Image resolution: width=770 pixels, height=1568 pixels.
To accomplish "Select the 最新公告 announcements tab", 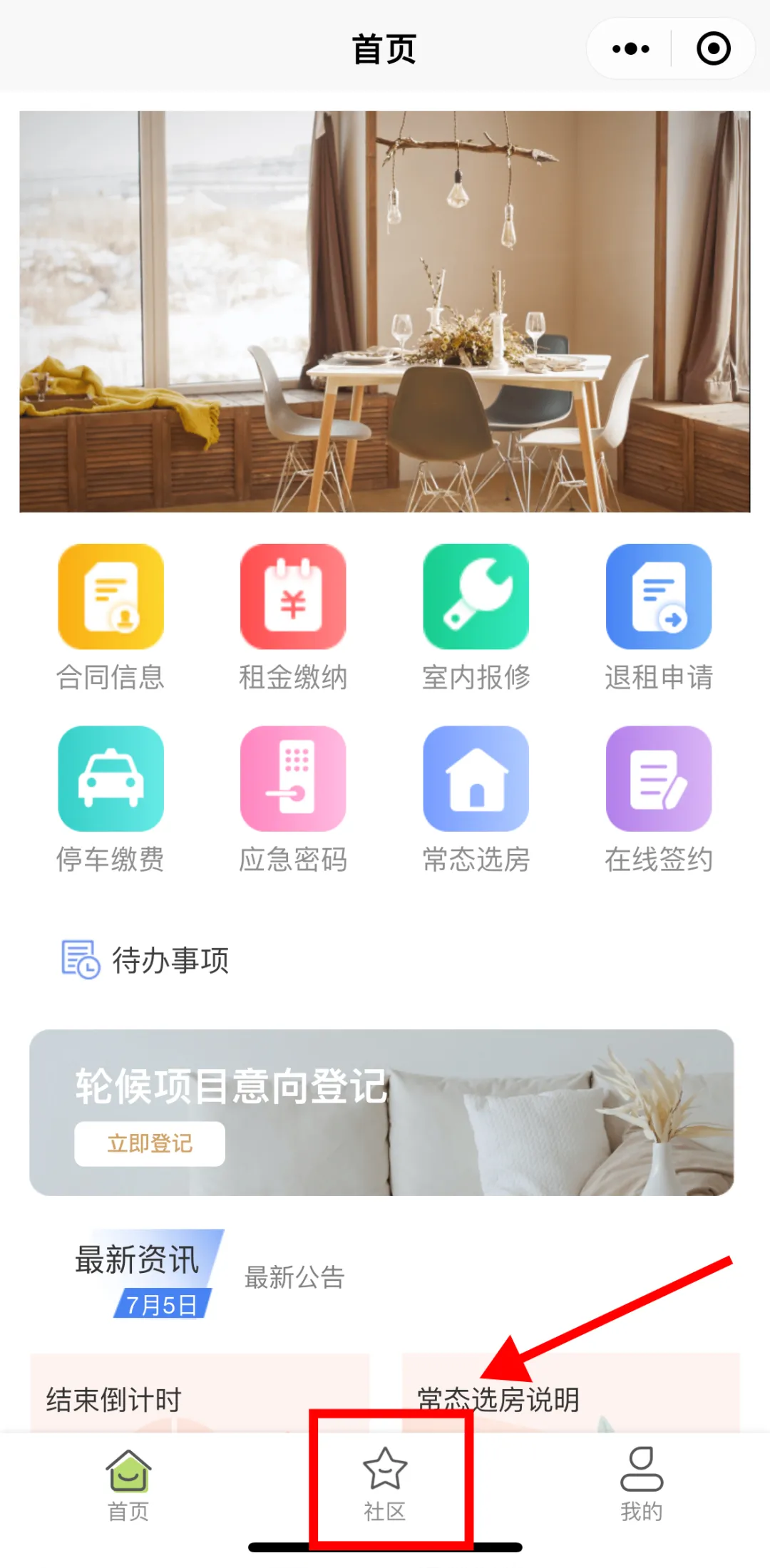I will [x=294, y=1277].
